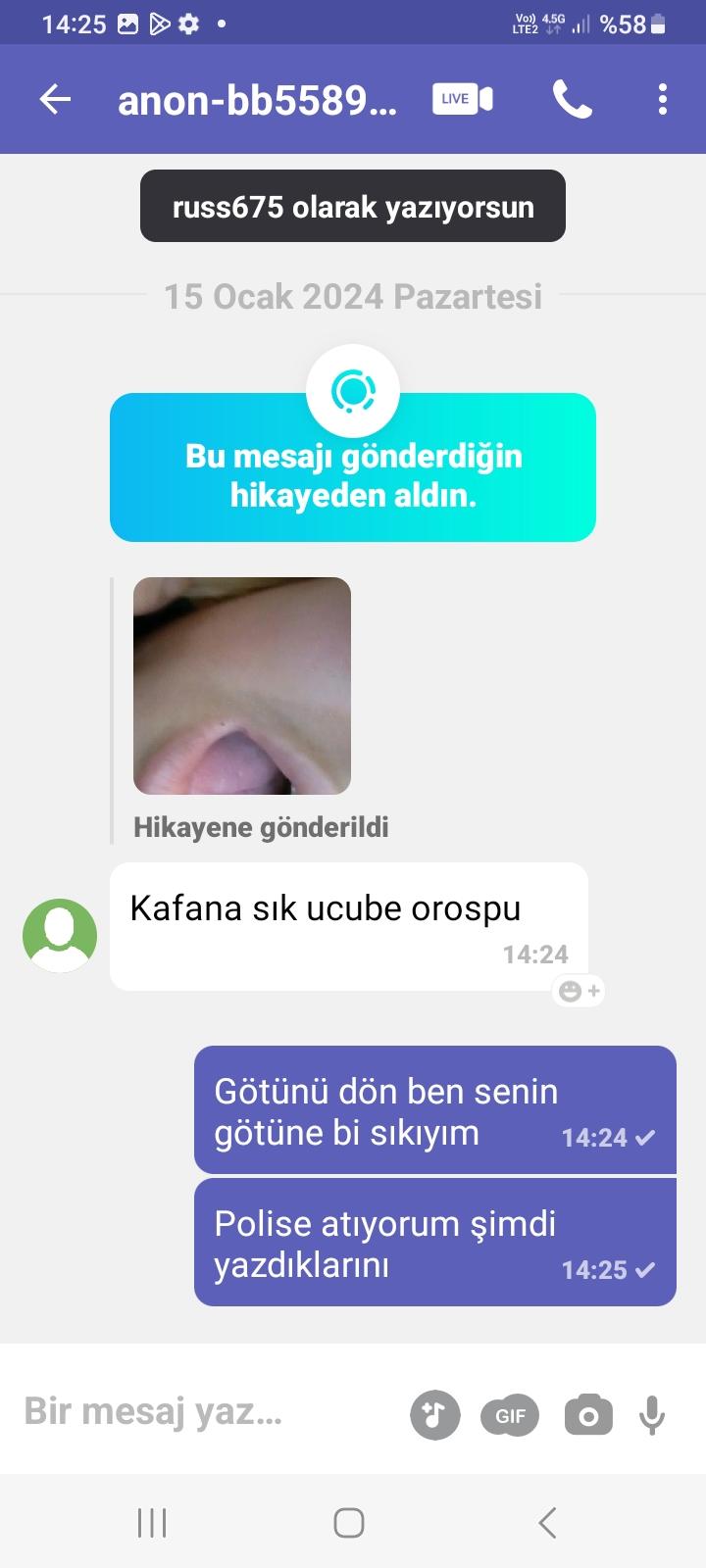
Task: Go back using the arrow in the header
Action: pos(55,99)
